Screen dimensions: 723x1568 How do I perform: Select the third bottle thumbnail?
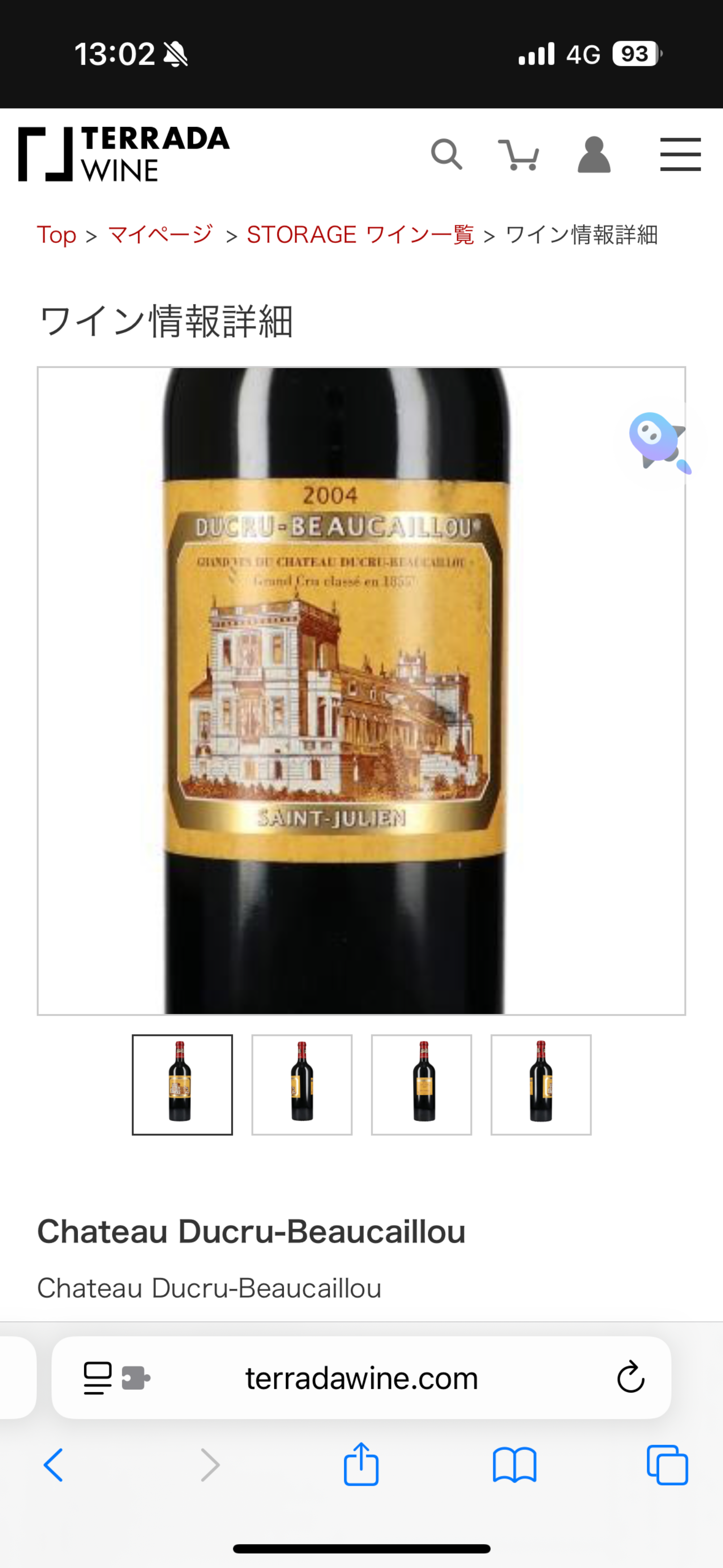pyautogui.click(x=421, y=1084)
